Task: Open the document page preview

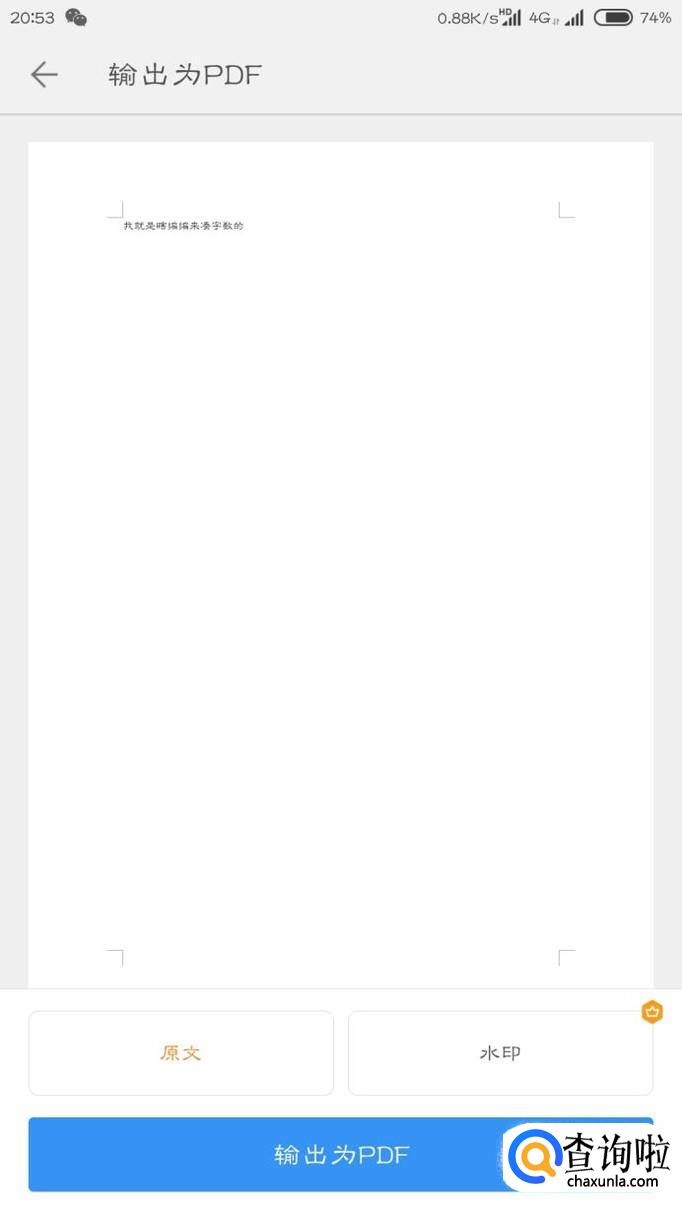Action: (341, 564)
